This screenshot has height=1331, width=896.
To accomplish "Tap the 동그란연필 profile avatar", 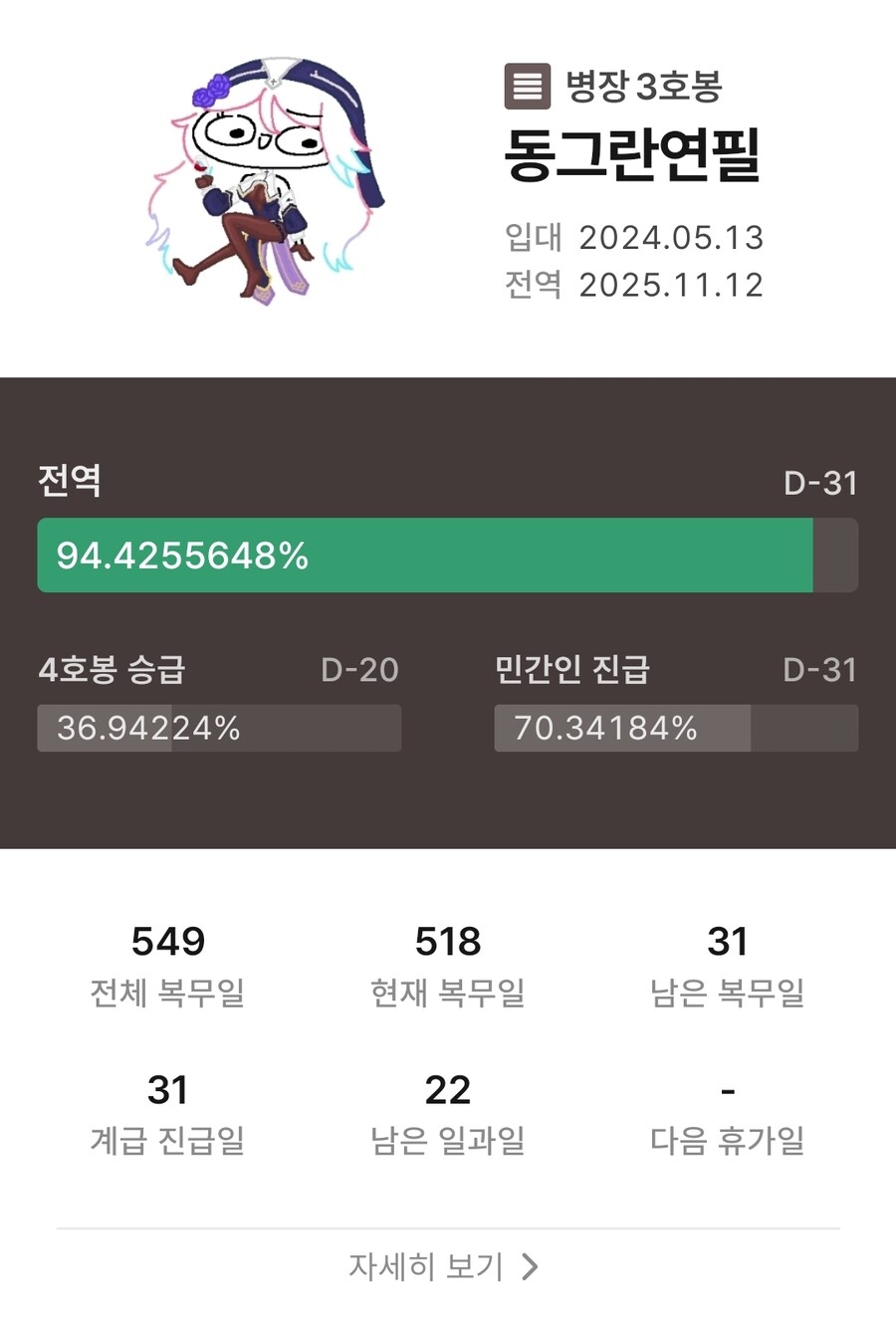I will point(267,179).
